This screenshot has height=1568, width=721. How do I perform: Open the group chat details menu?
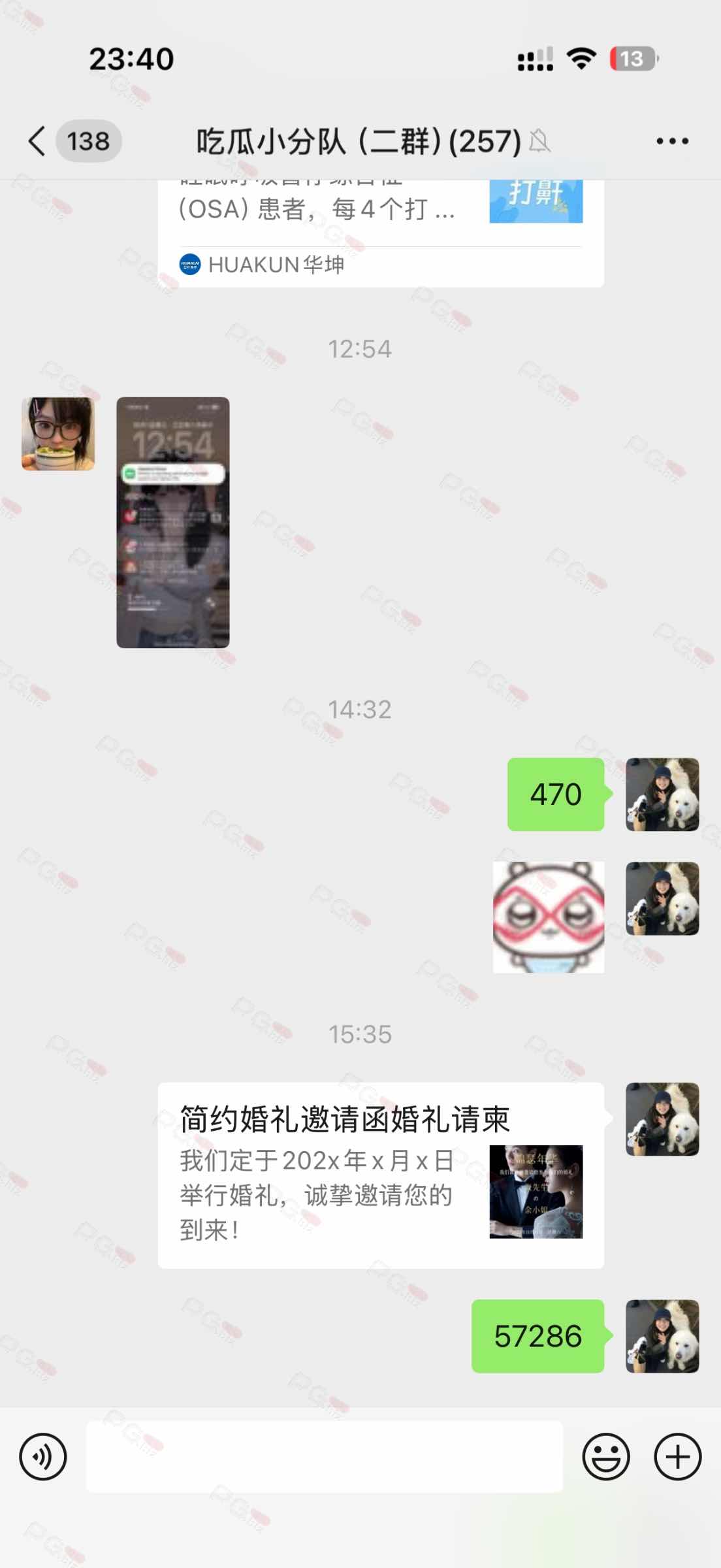coord(672,141)
